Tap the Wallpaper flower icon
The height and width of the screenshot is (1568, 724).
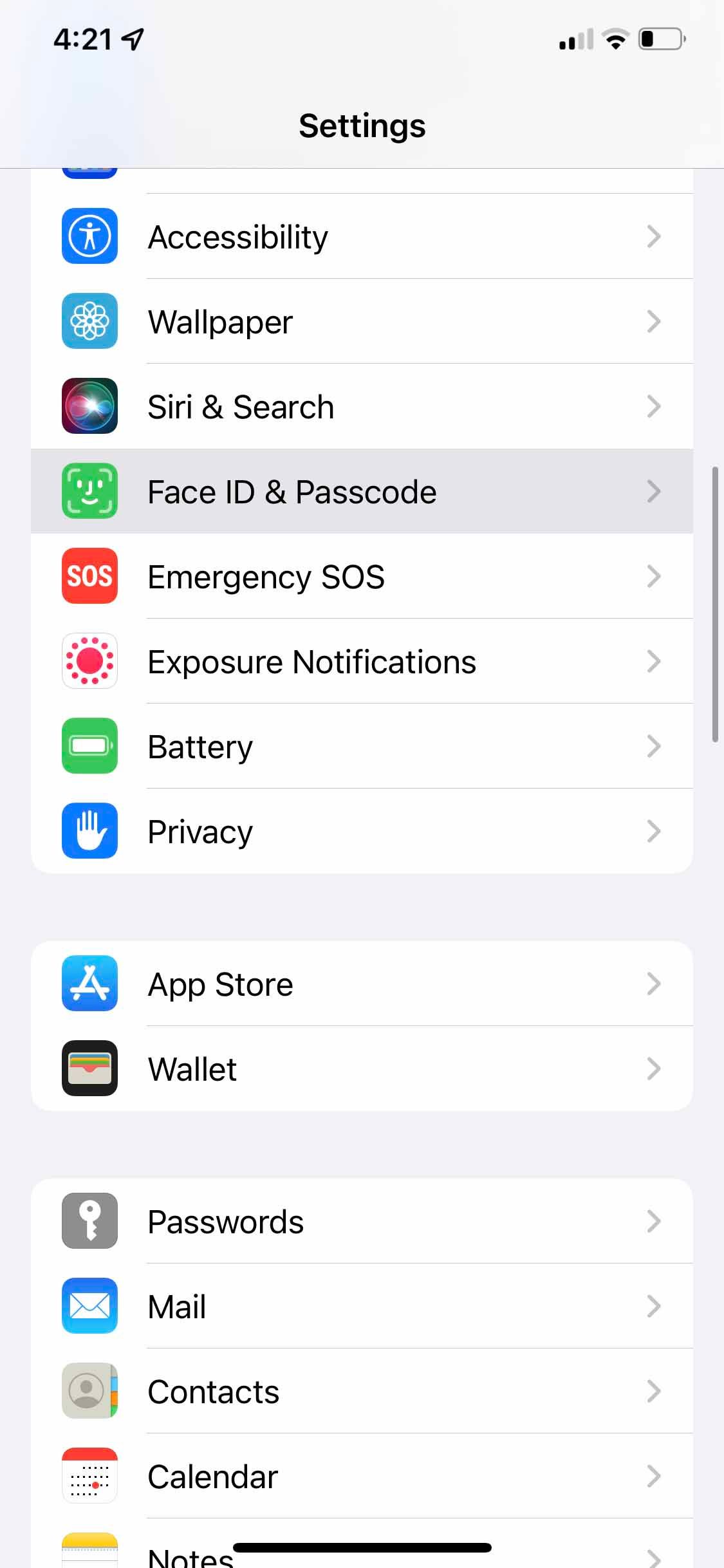(x=89, y=322)
